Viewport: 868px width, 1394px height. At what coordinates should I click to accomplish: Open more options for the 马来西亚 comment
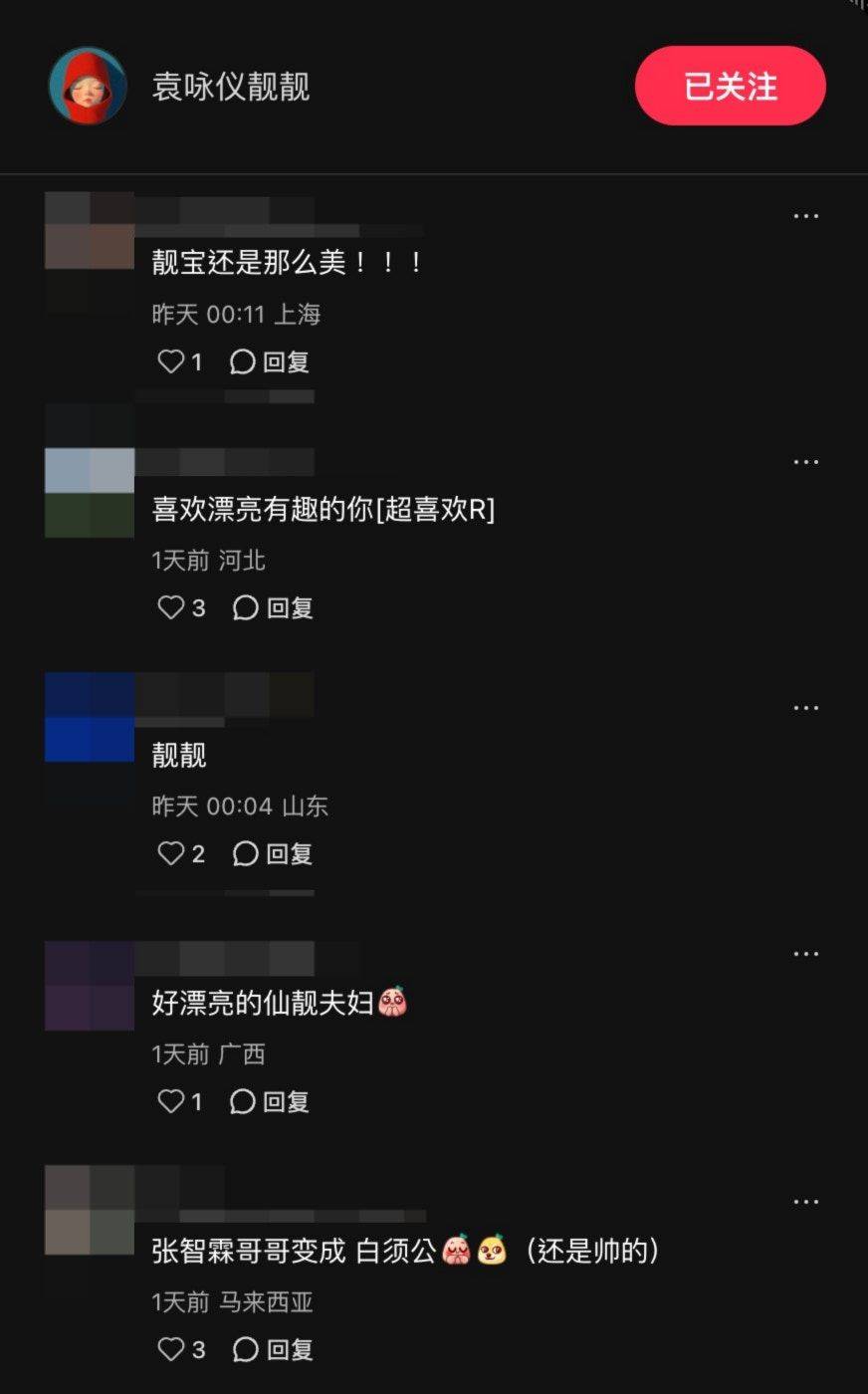point(805,1202)
